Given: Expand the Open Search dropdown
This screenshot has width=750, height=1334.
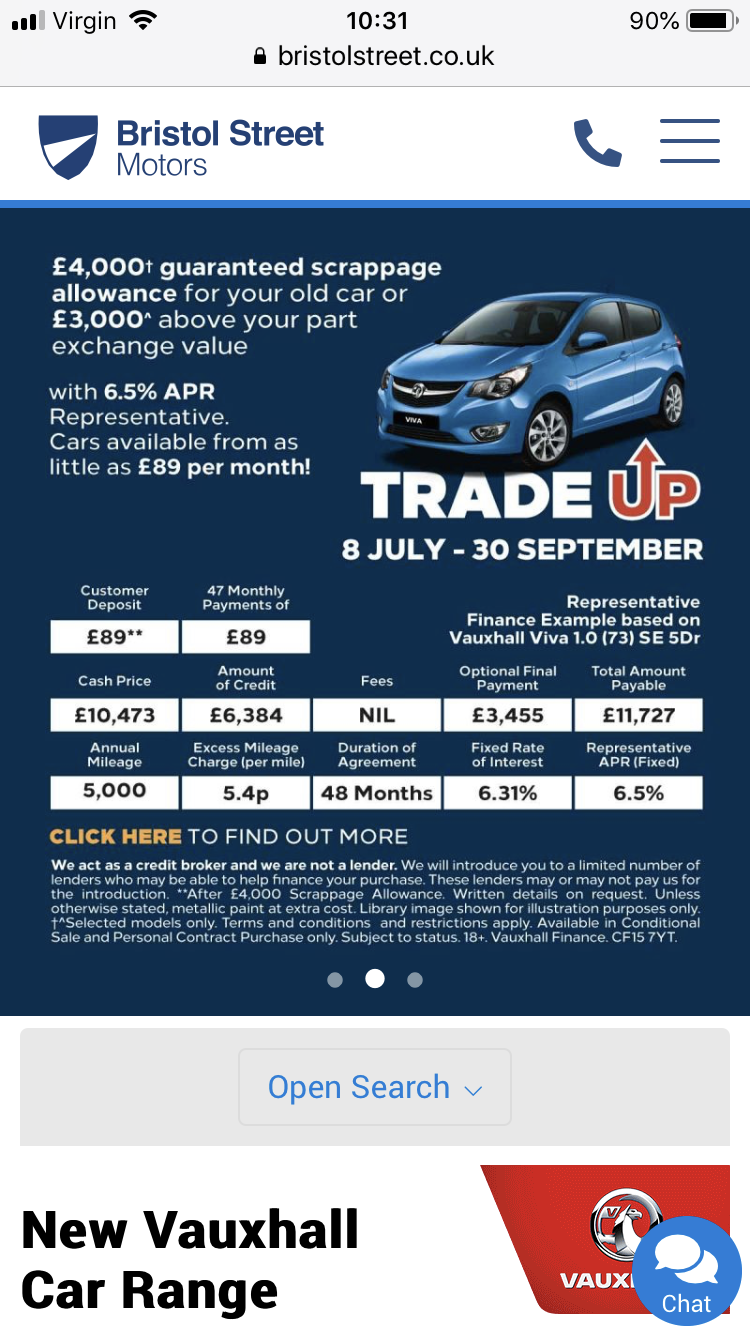Looking at the screenshot, I should [x=375, y=1087].
